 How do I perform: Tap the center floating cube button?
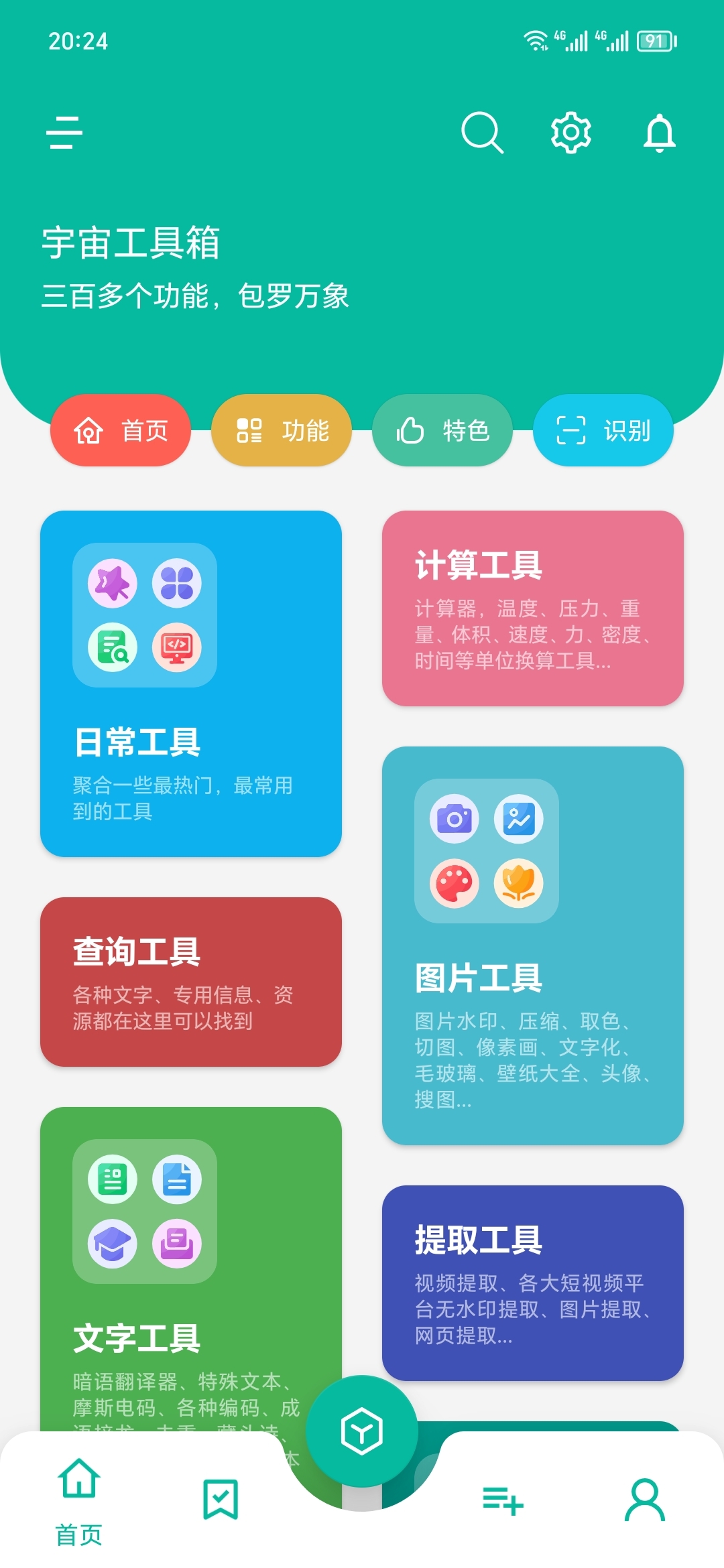click(362, 1432)
